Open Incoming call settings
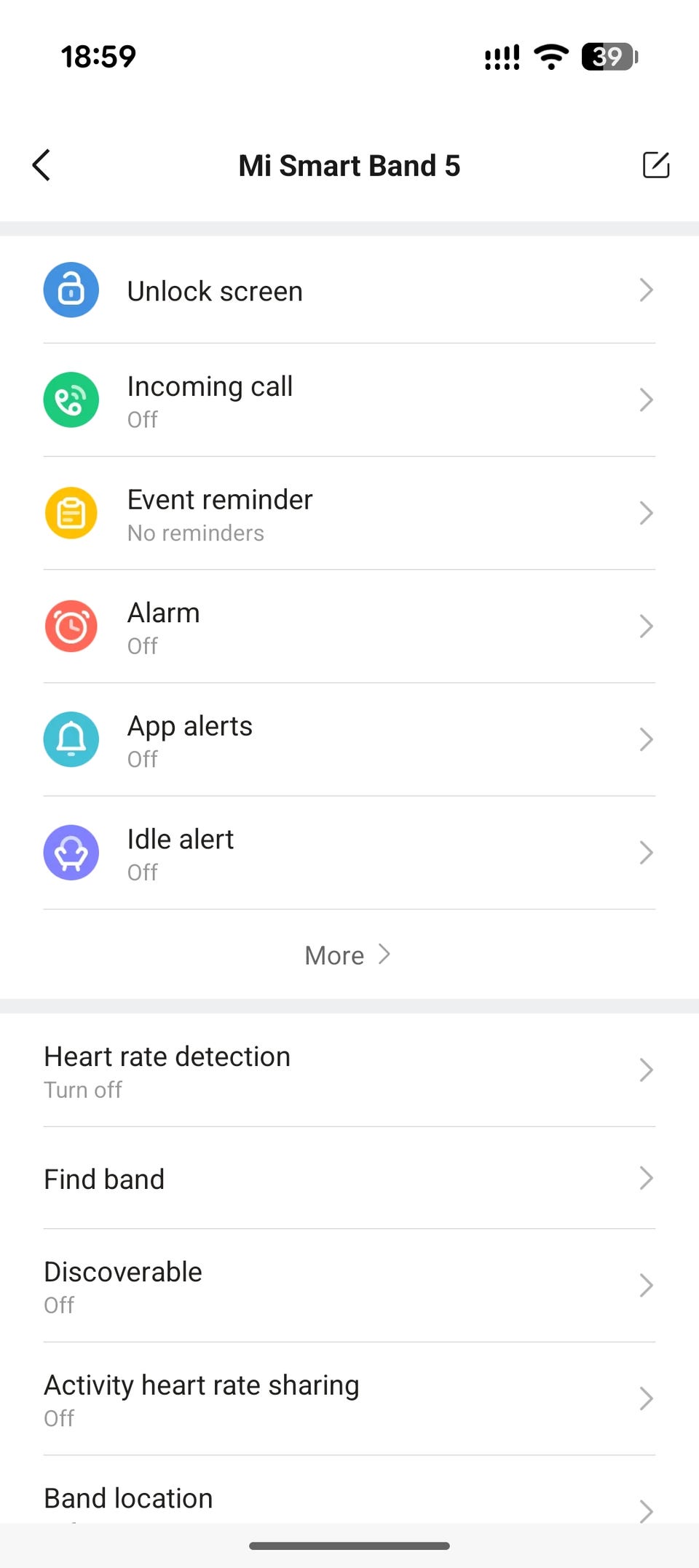Viewport: 699px width, 1568px height. [x=349, y=400]
